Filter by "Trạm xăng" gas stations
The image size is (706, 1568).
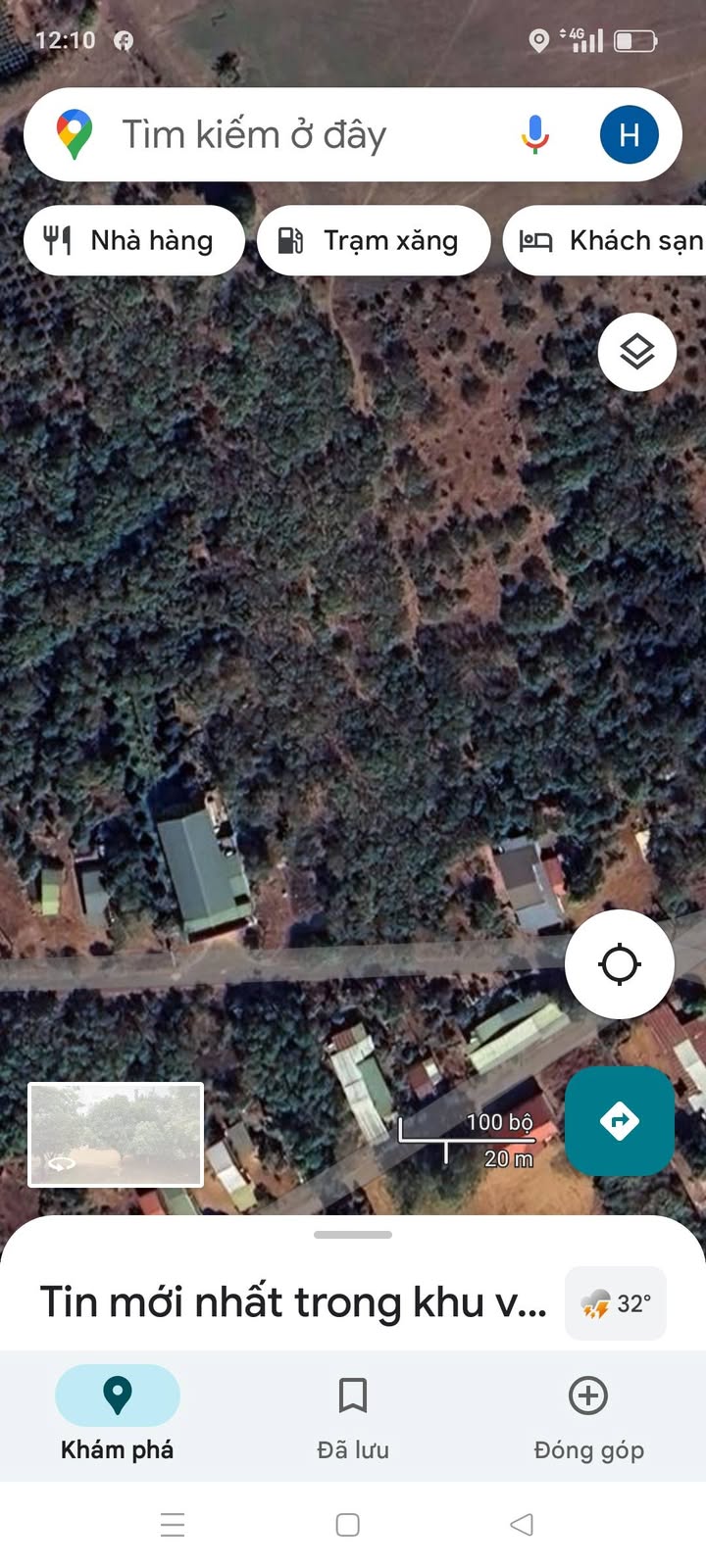coord(373,240)
